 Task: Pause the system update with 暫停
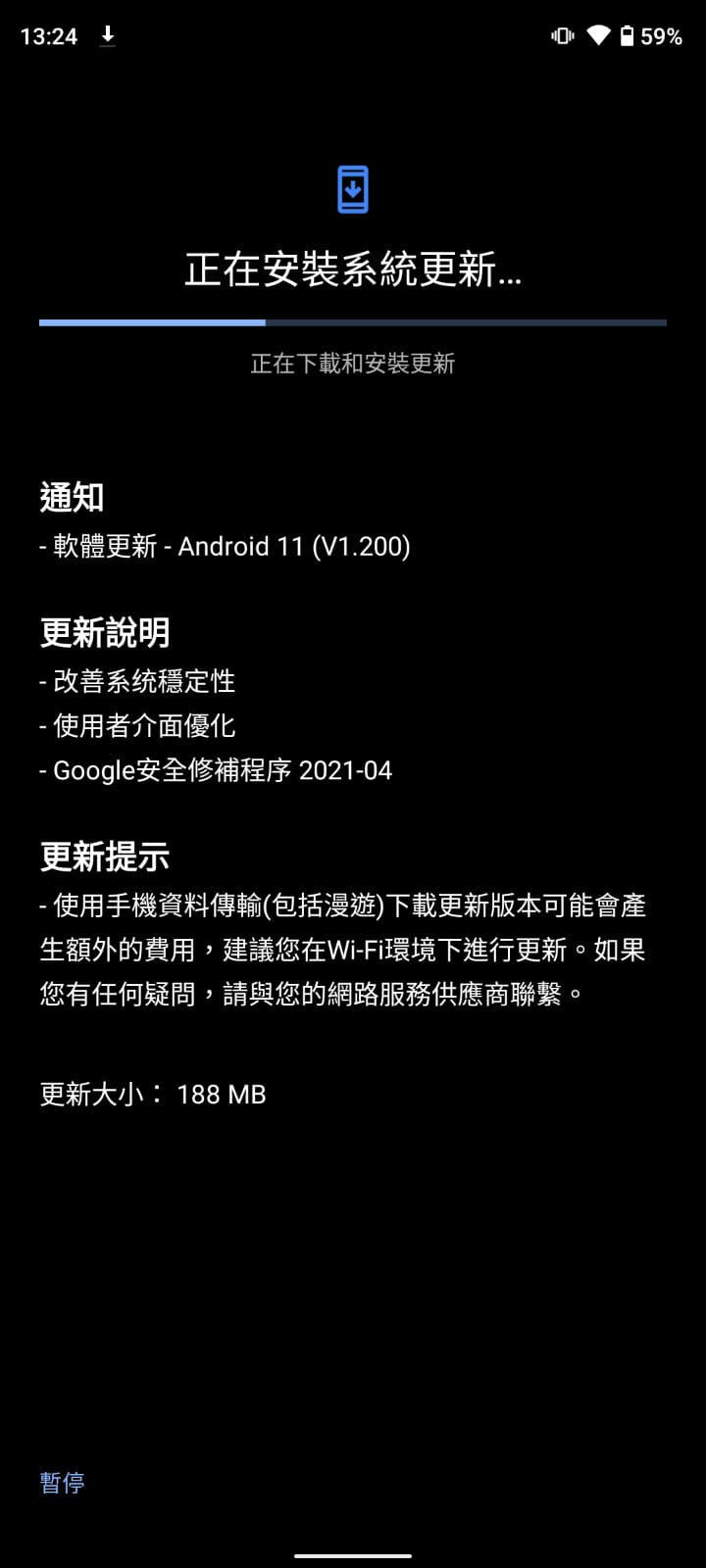(63, 1482)
